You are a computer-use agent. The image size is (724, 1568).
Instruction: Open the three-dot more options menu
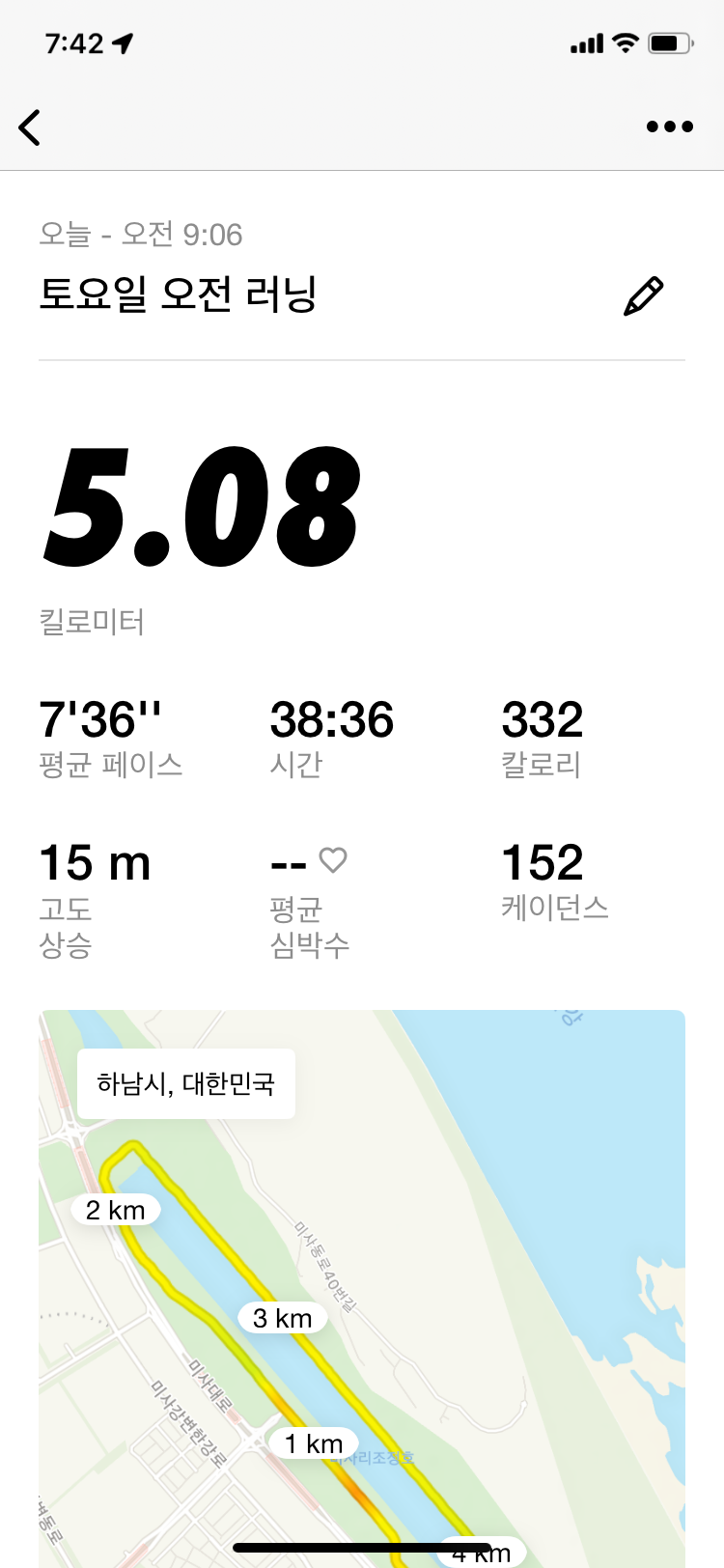[669, 126]
